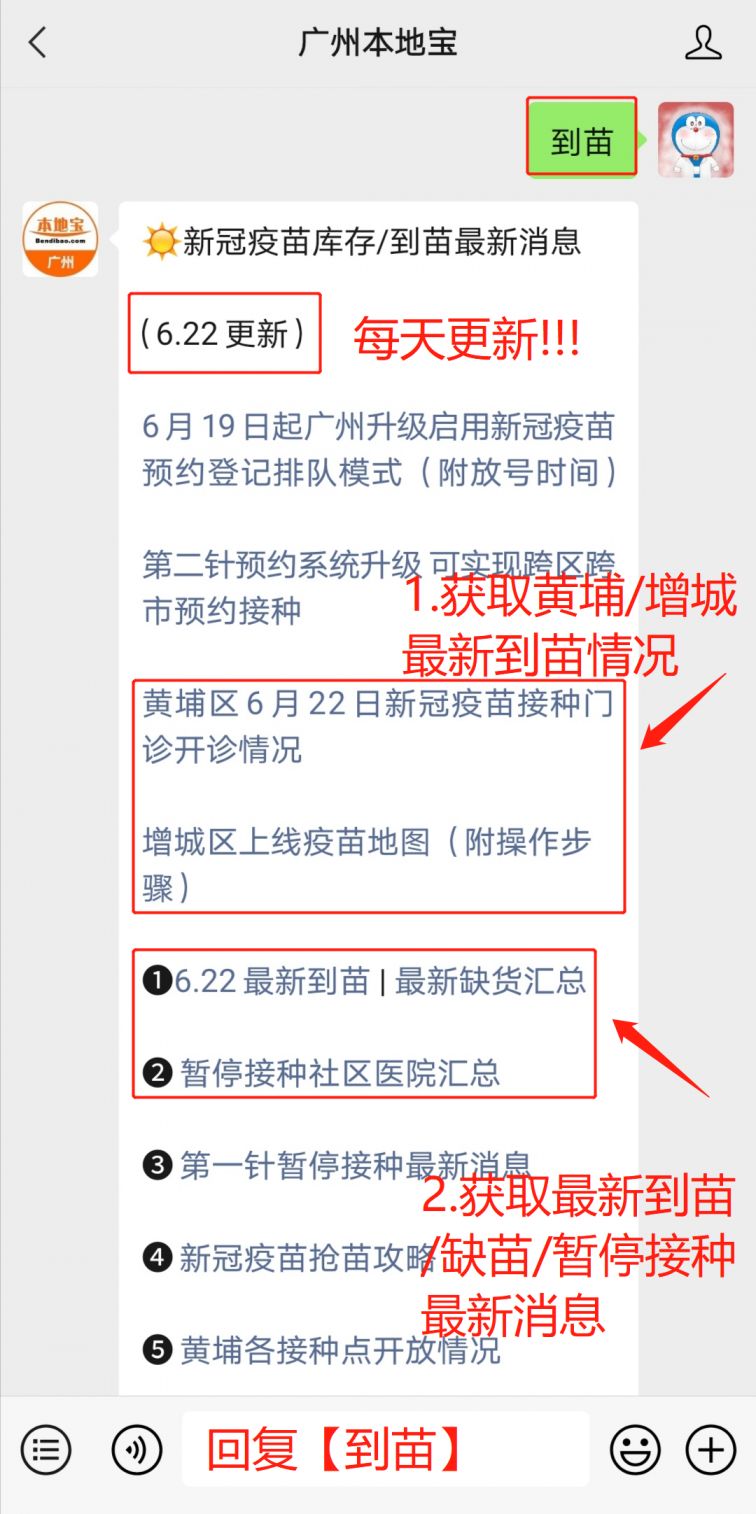Open 增城区上线疫苗地图 link
The image size is (756, 1514).
(x=368, y=864)
